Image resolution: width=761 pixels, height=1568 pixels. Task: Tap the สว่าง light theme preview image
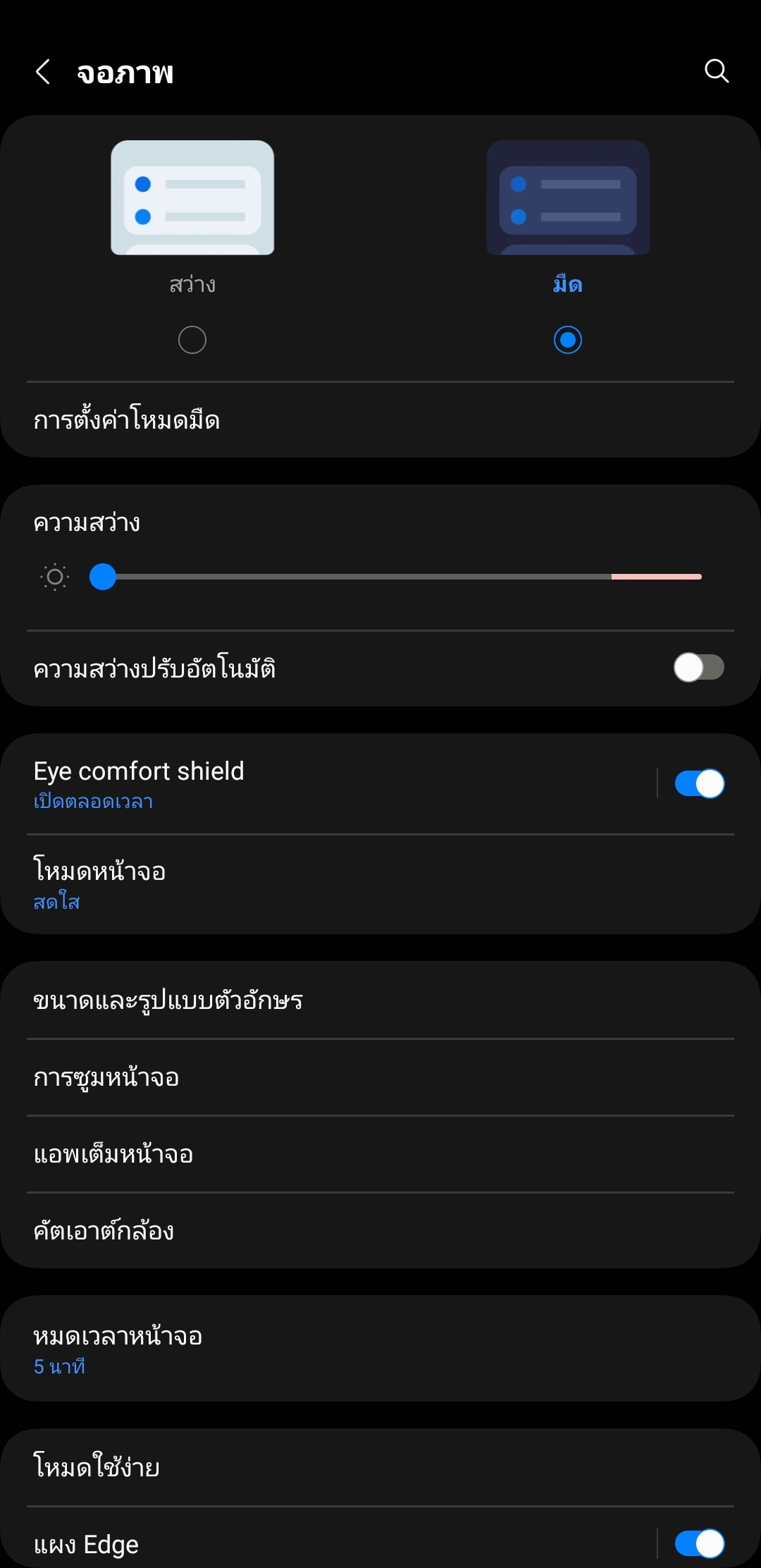(x=192, y=197)
